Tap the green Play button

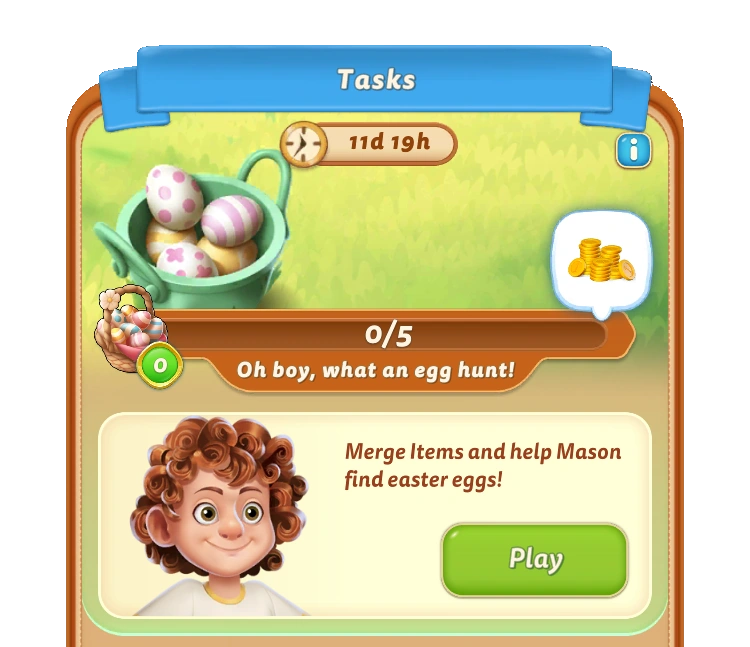coord(535,559)
